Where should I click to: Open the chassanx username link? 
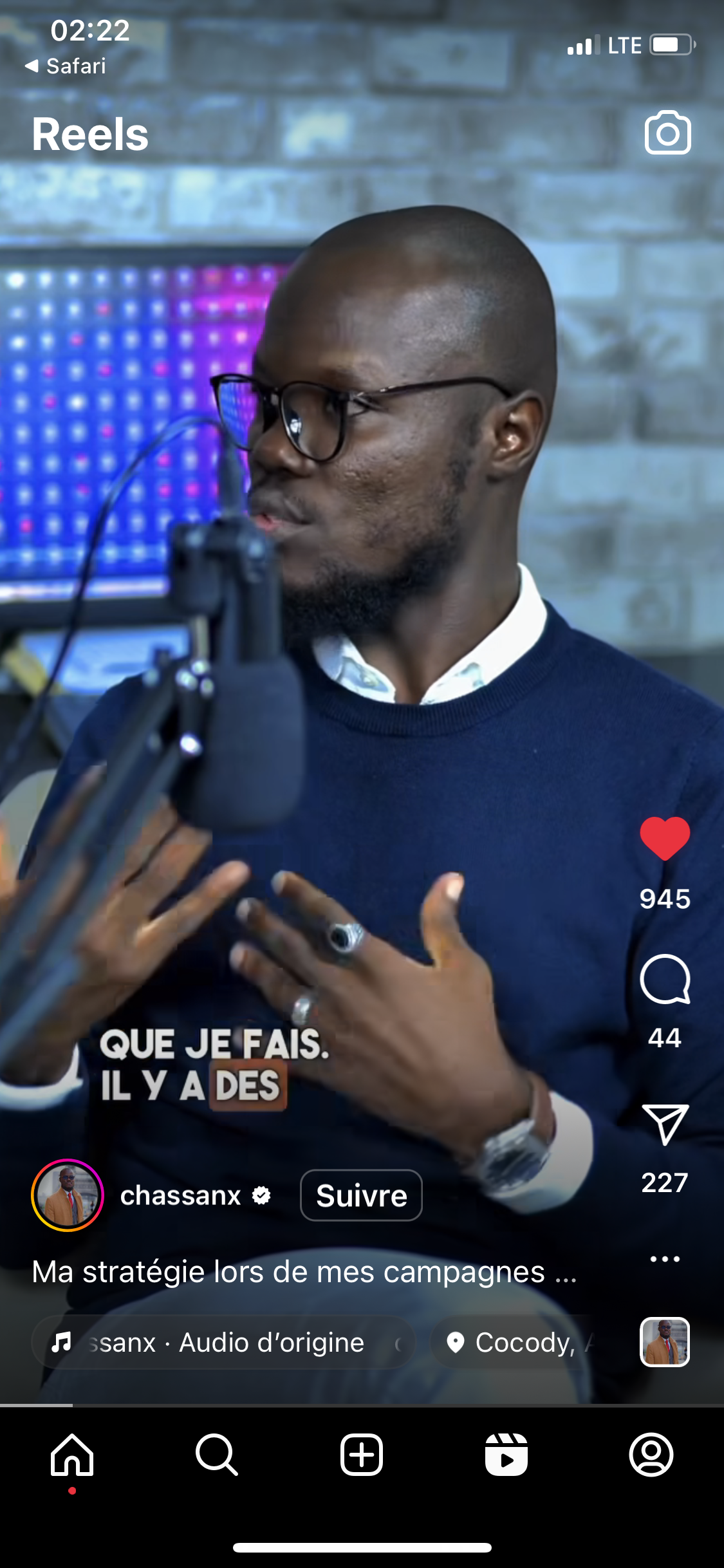point(181,1195)
